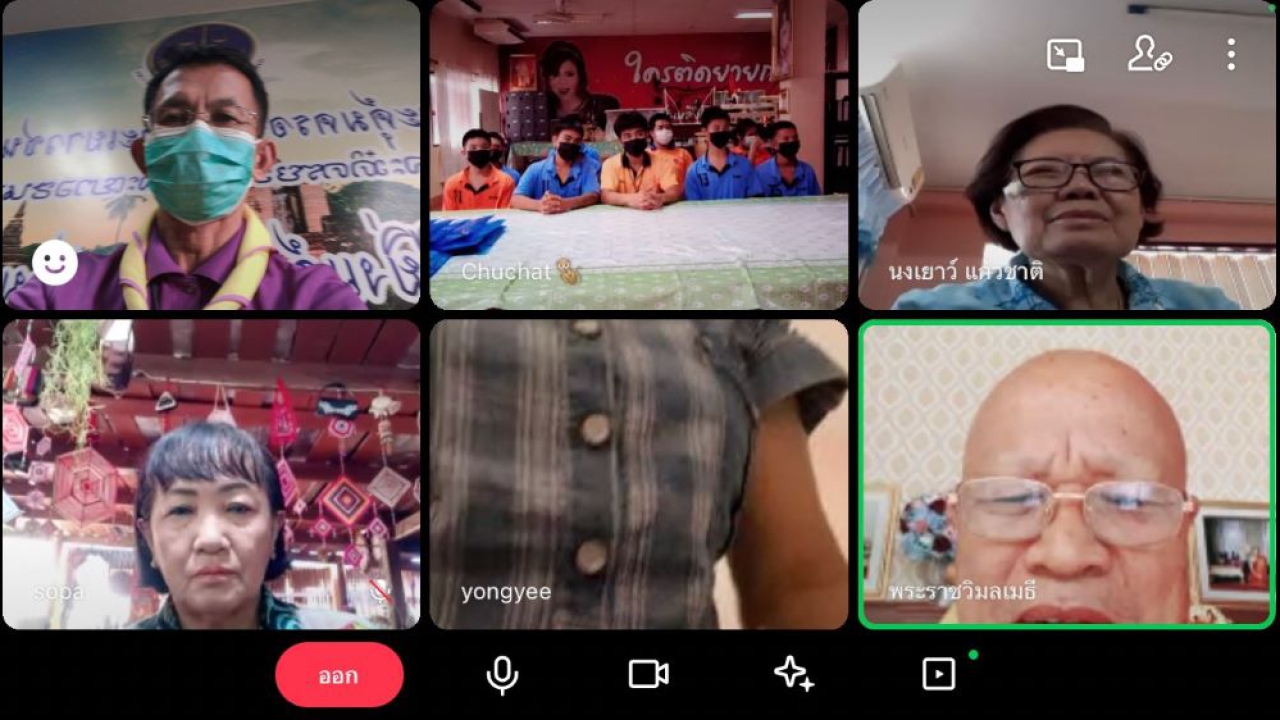
Task: Select sopa's video tile
Action: click(210, 475)
